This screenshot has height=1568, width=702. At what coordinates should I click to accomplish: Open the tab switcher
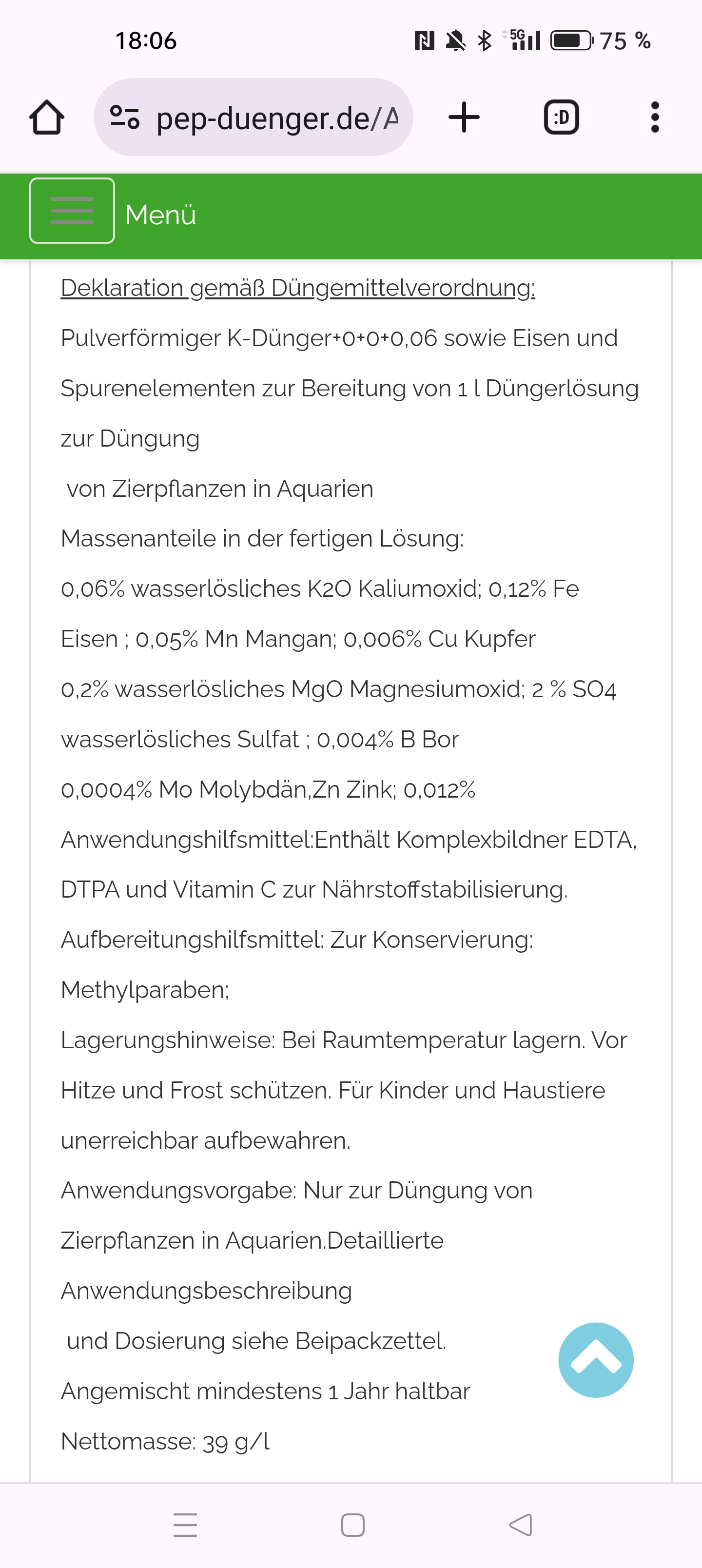coord(561,117)
